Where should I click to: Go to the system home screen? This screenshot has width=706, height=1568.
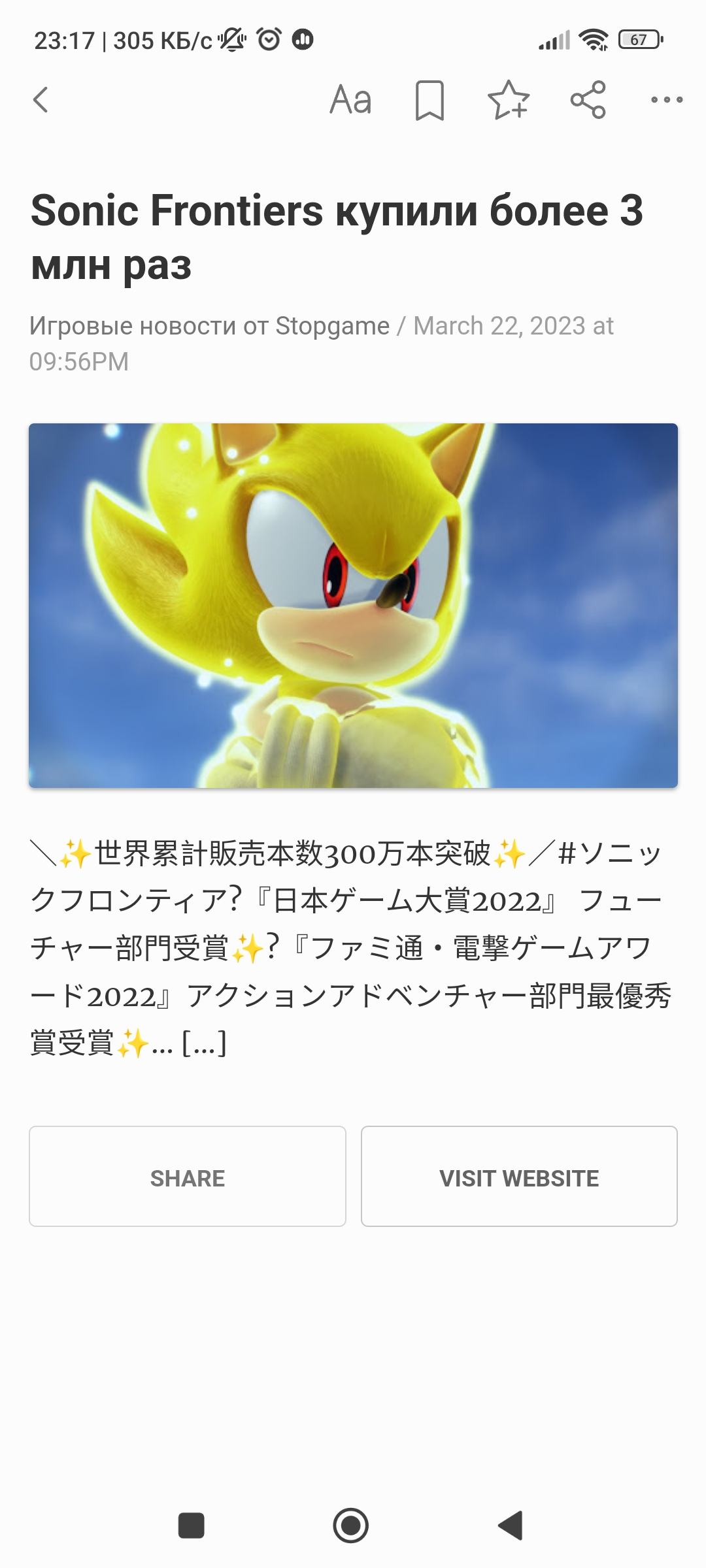(351, 1526)
